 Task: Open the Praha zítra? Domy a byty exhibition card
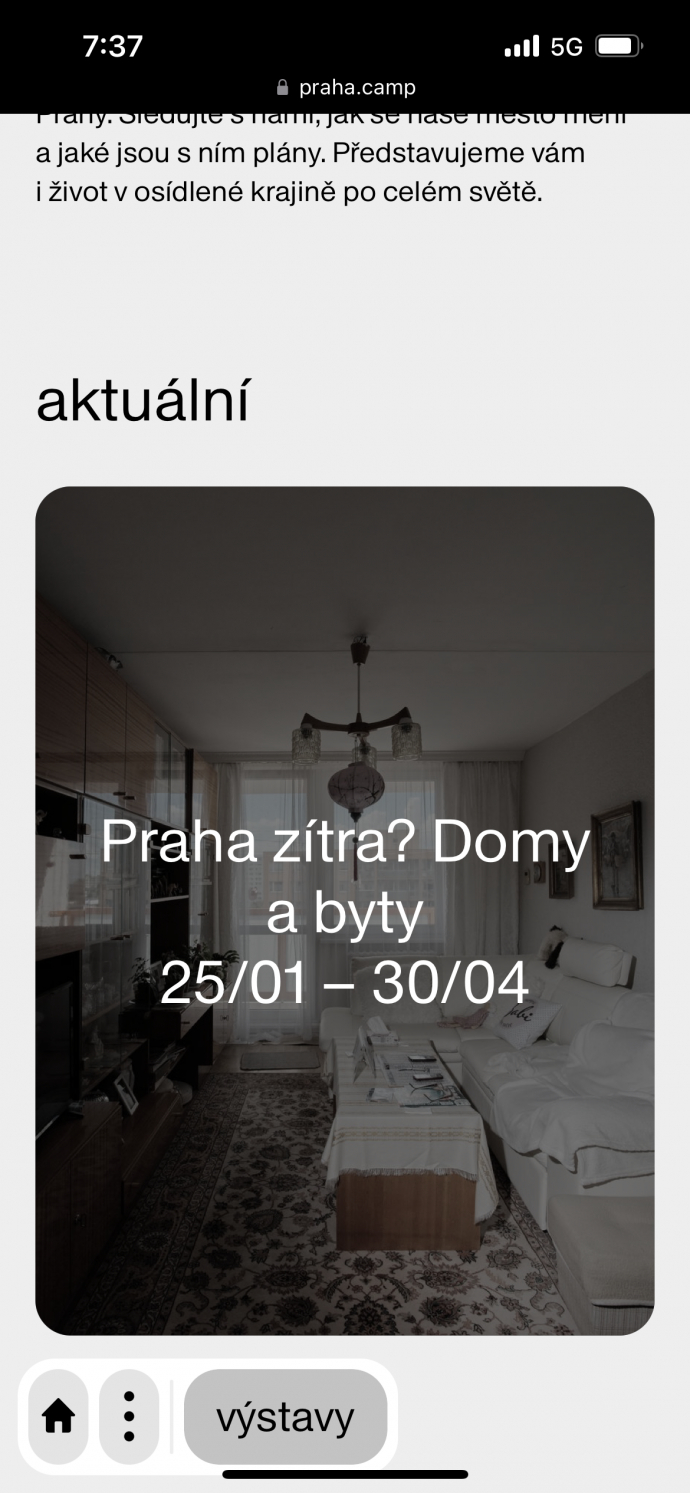[345, 910]
